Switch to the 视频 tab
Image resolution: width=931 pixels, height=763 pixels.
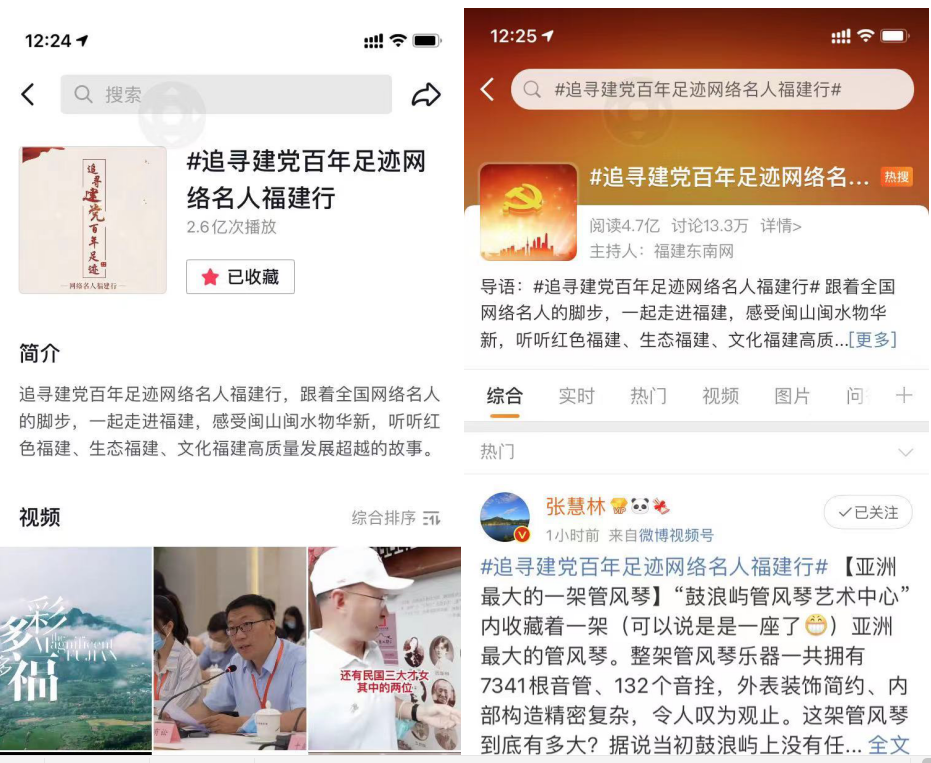tap(720, 396)
